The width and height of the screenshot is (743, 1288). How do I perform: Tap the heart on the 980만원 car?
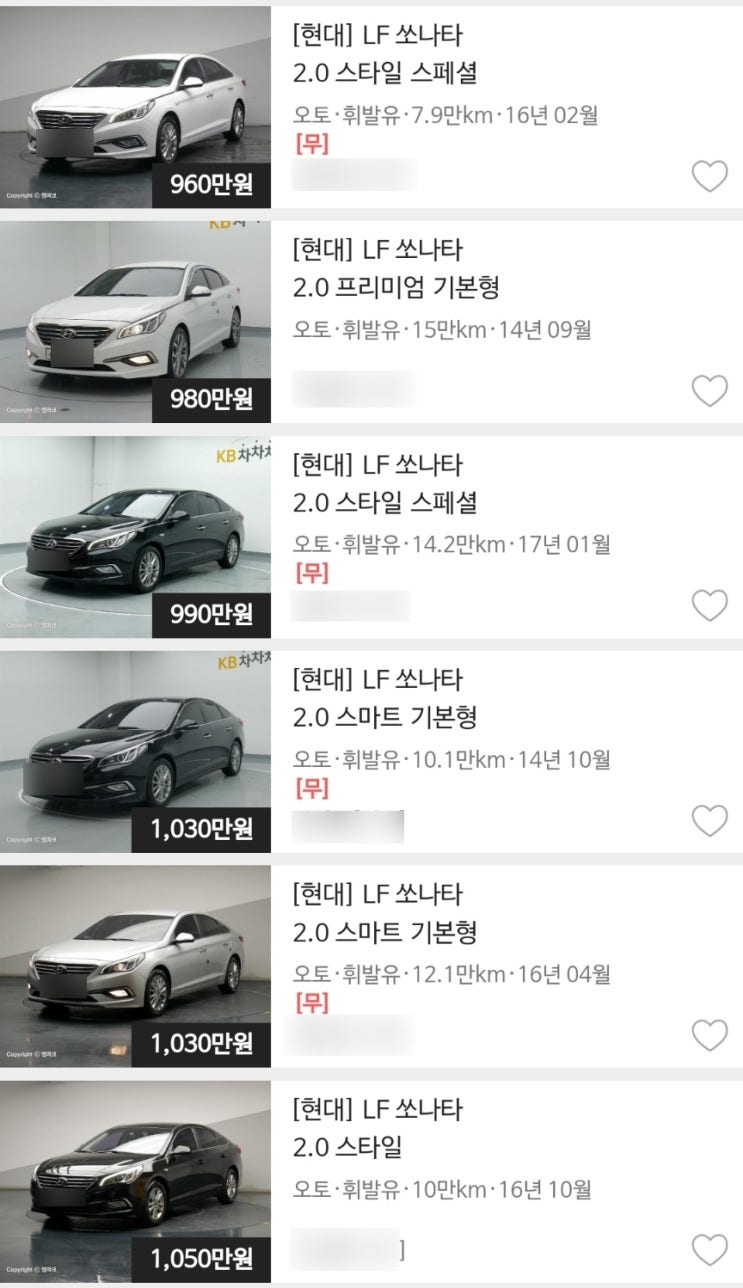click(710, 391)
